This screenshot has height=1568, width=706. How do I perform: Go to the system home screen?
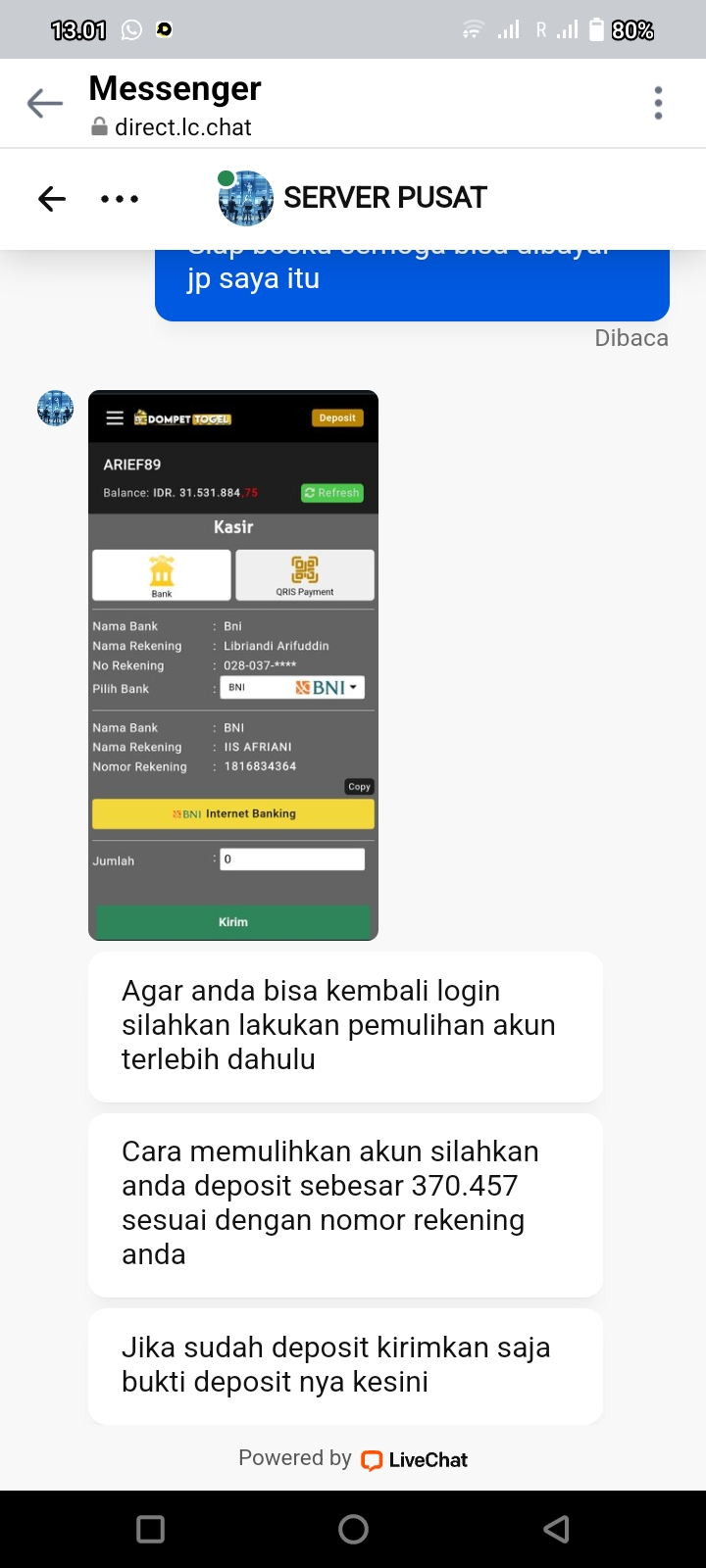(x=353, y=1529)
